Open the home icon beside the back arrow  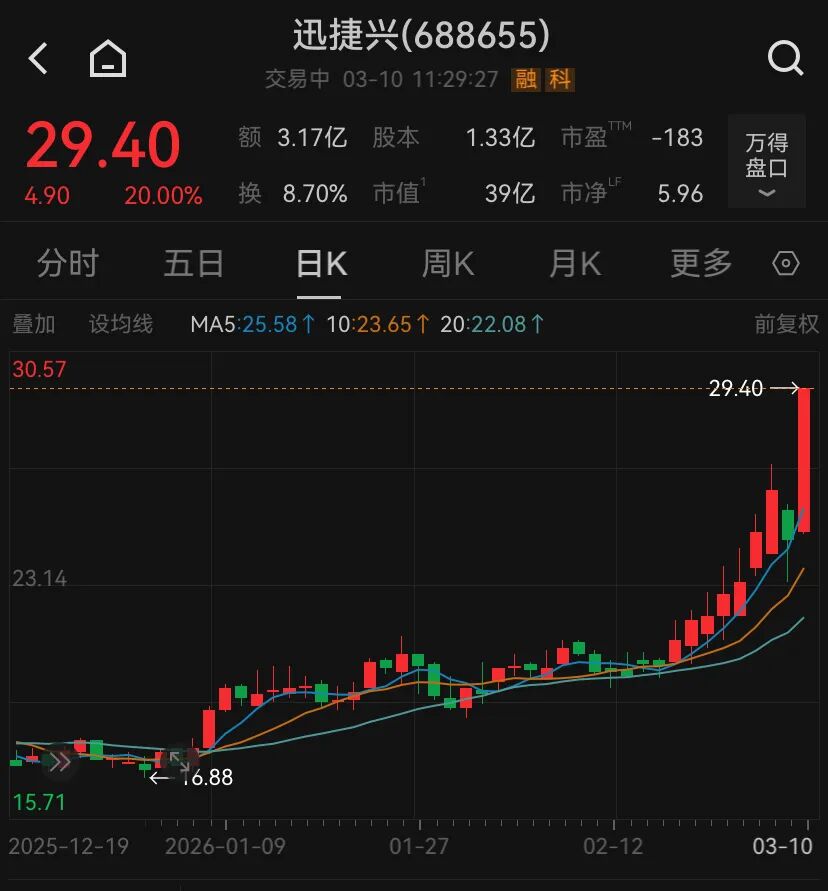(108, 58)
